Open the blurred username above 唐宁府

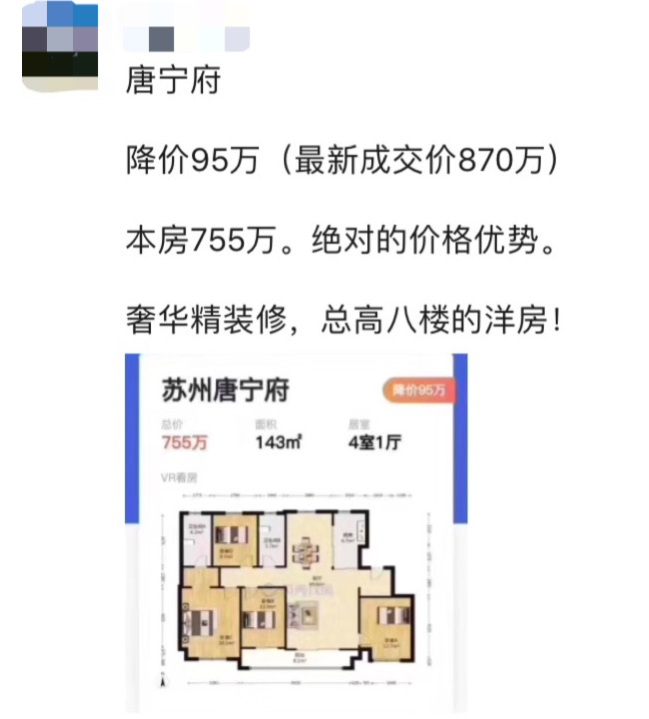coord(186,39)
